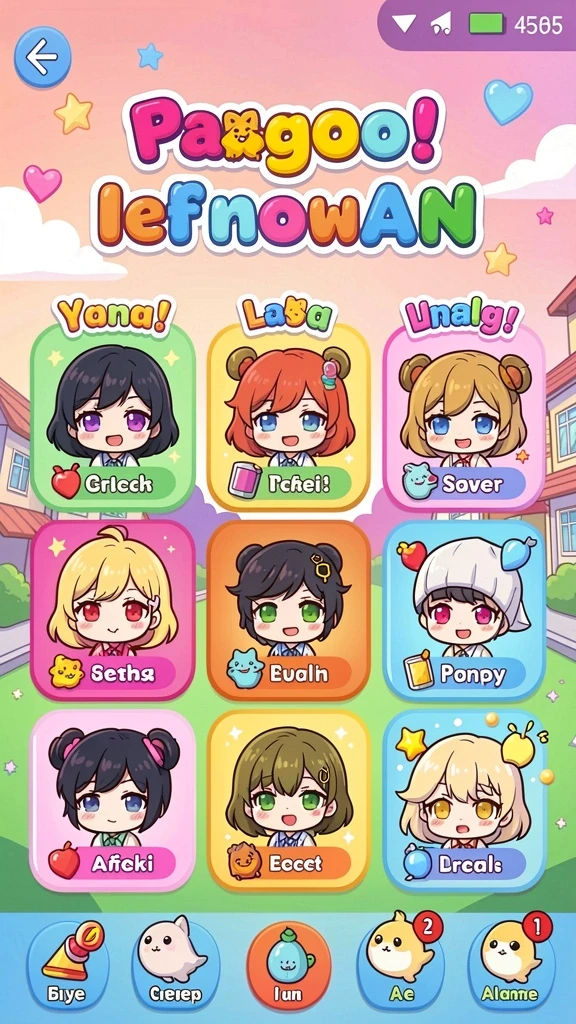Screen dimensions: 576x1024
Task: Open the Grlock character card
Action: pos(112,417)
